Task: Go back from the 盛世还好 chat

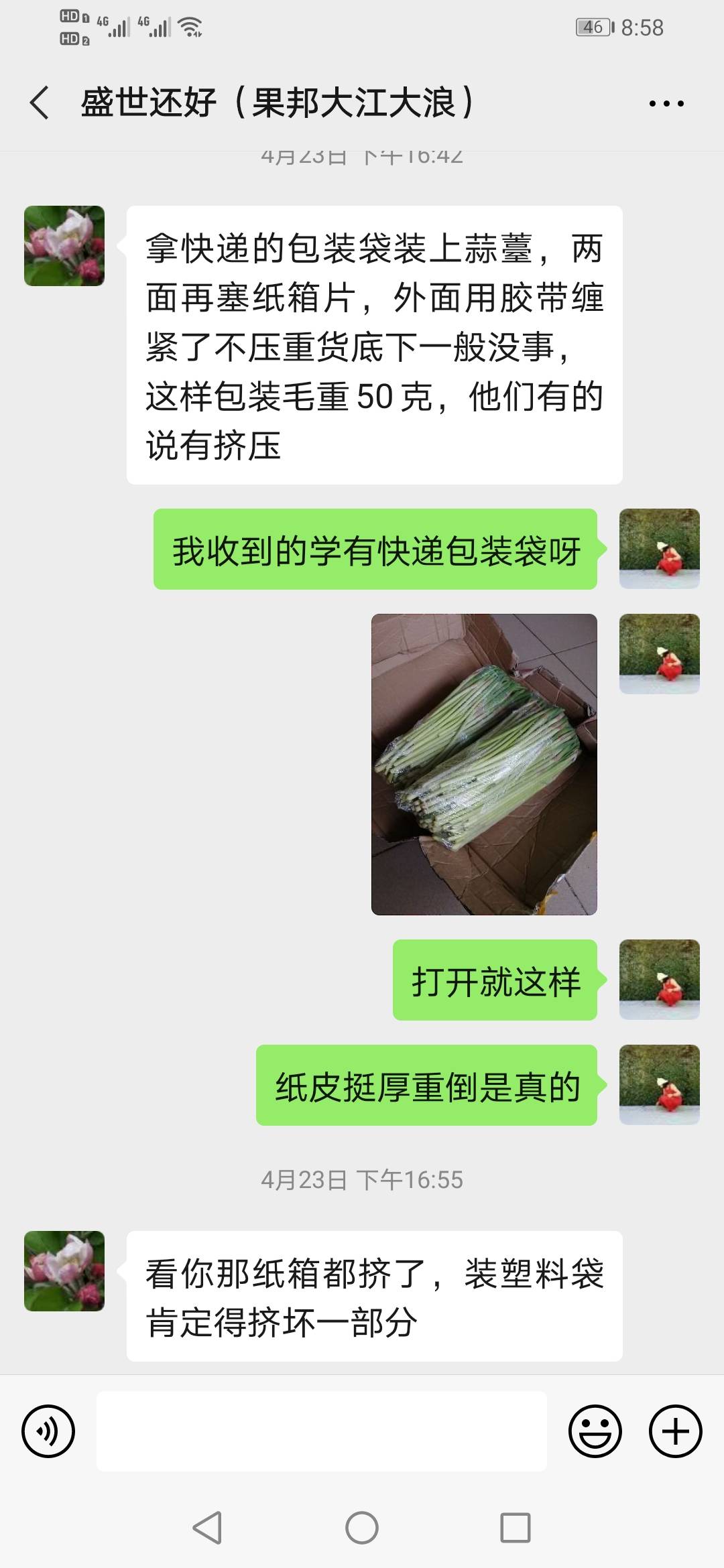Action: pos(40,103)
